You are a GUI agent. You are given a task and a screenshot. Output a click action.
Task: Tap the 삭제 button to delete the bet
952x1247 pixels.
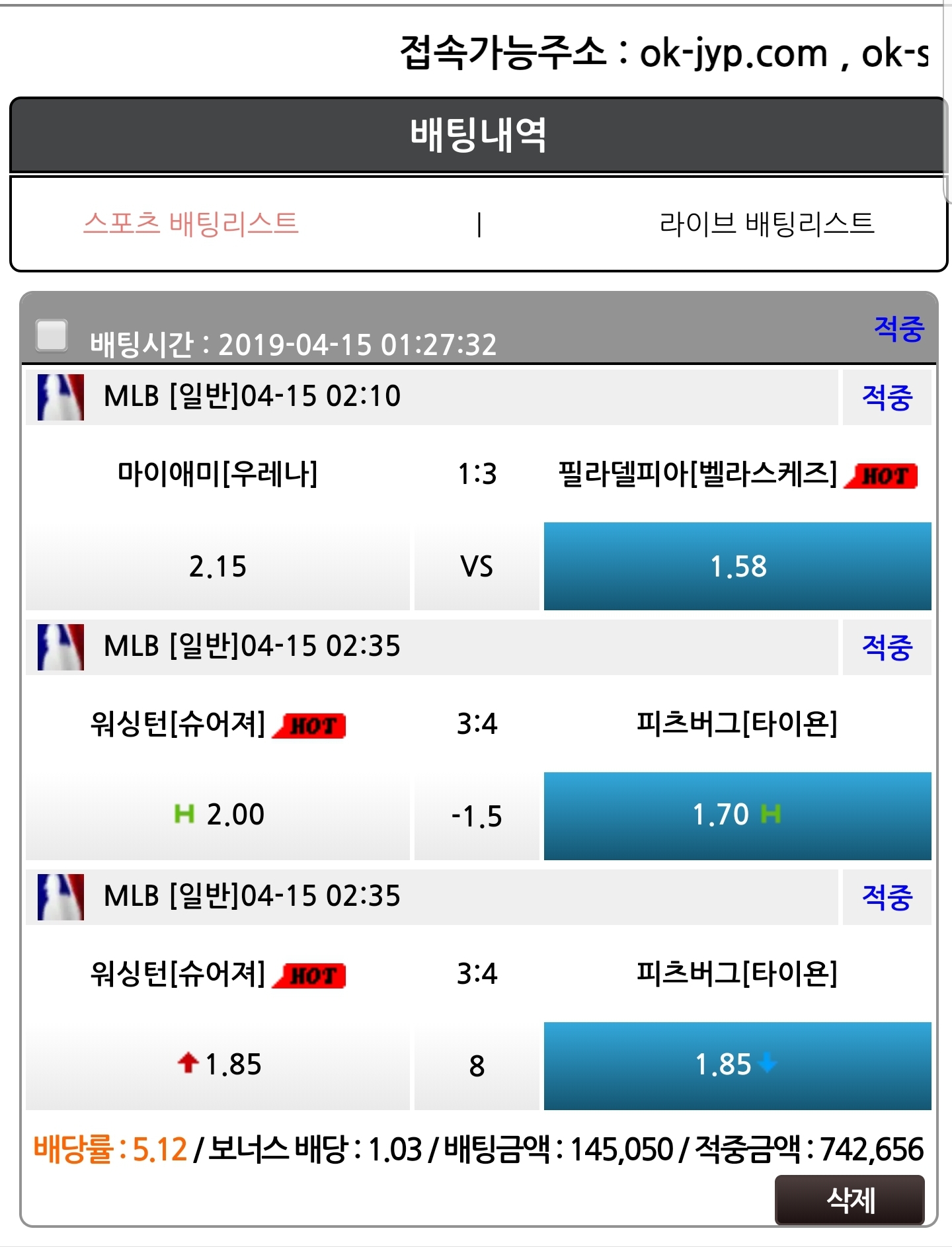point(849,1200)
